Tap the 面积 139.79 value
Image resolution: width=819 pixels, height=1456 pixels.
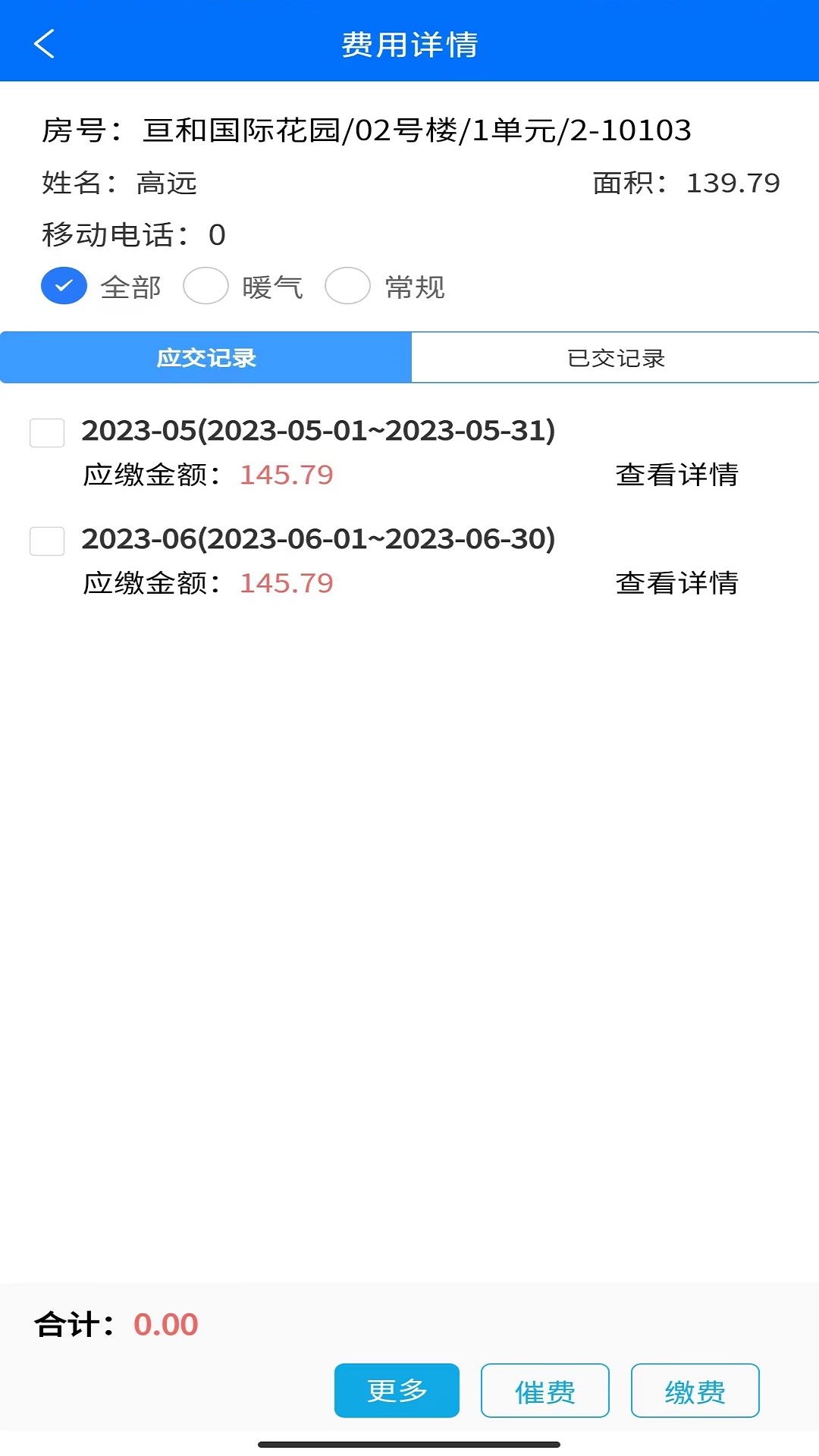pos(733,182)
